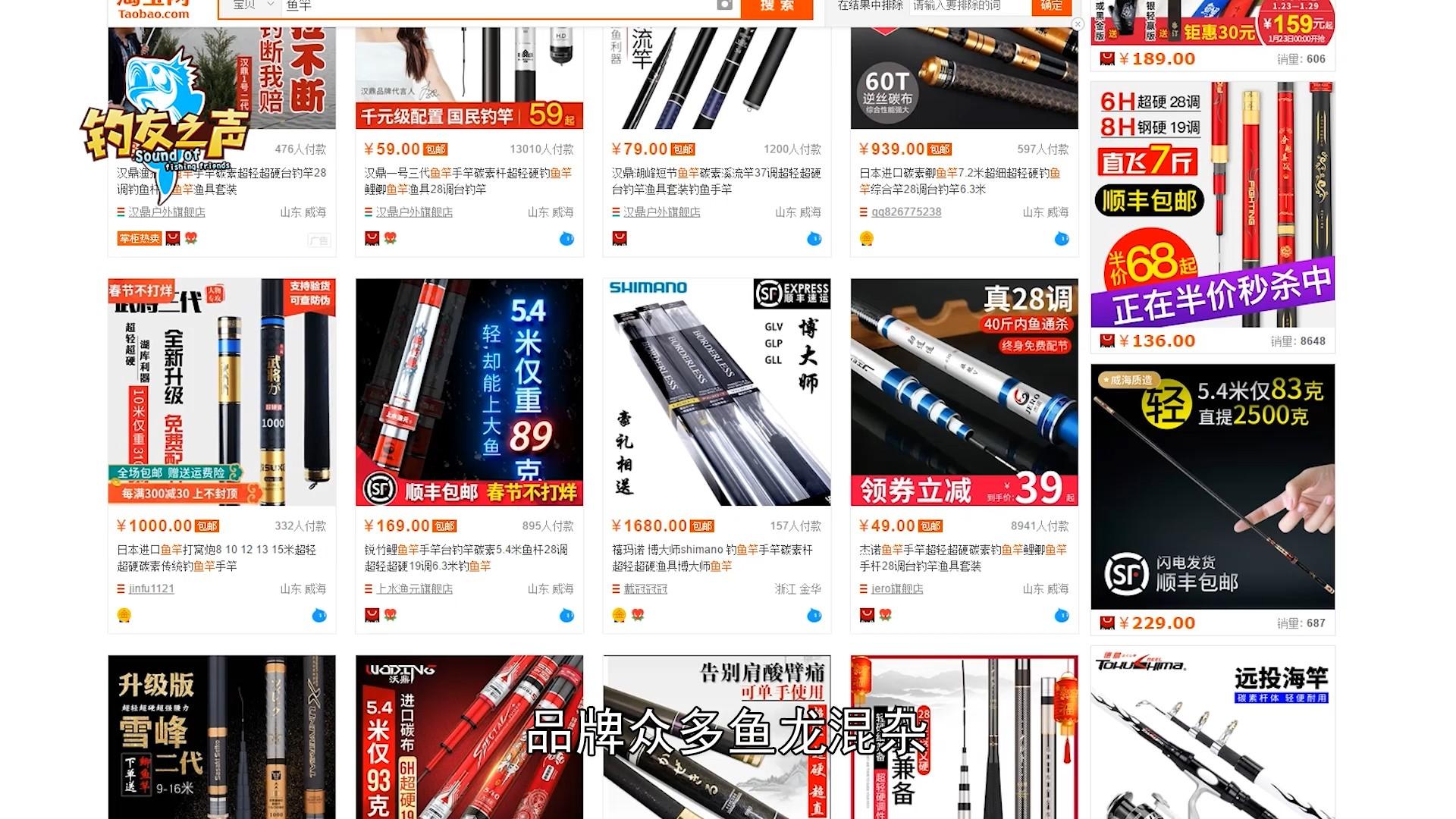Close the top bar with the small X
Image resolution: width=1456 pixels, height=819 pixels.
pos(1077,24)
